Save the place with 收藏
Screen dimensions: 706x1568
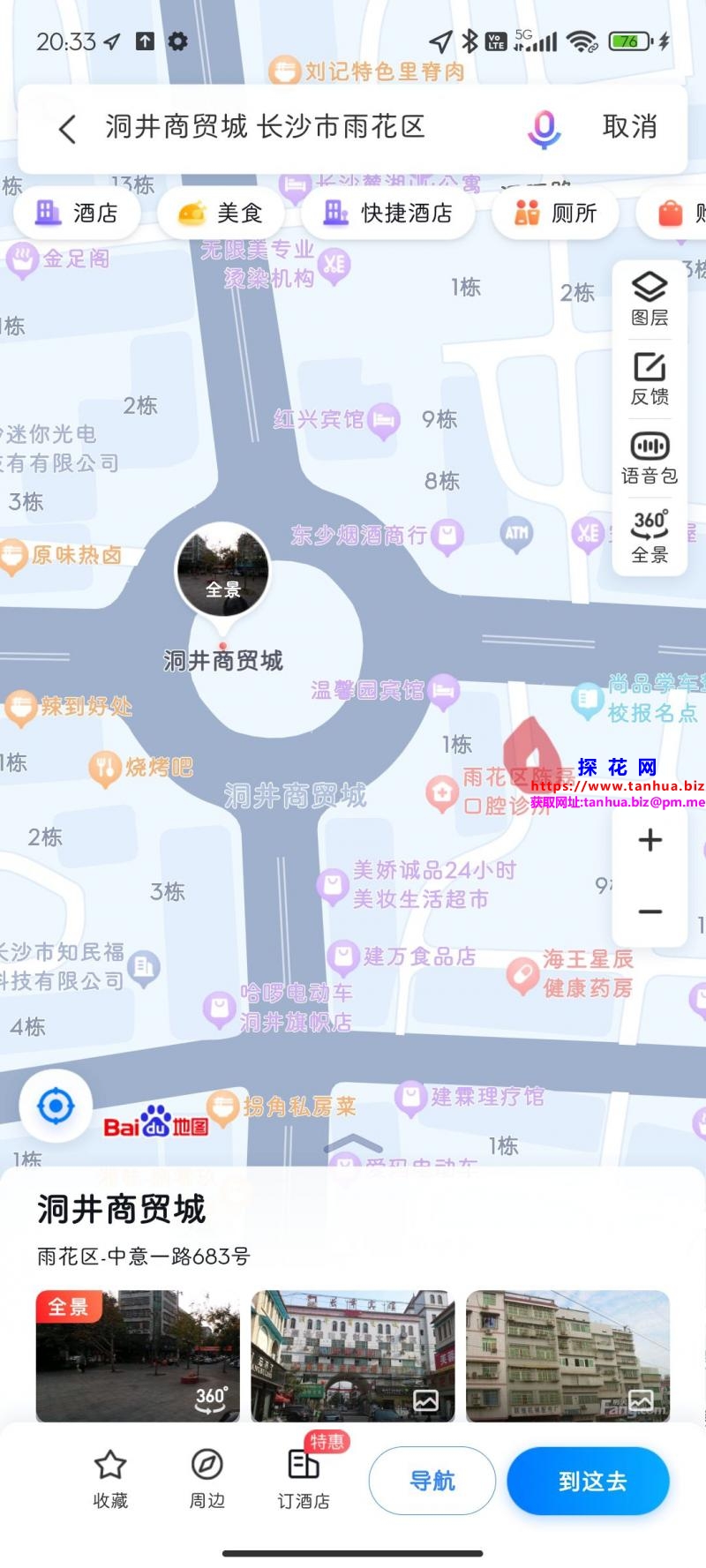click(110, 1480)
